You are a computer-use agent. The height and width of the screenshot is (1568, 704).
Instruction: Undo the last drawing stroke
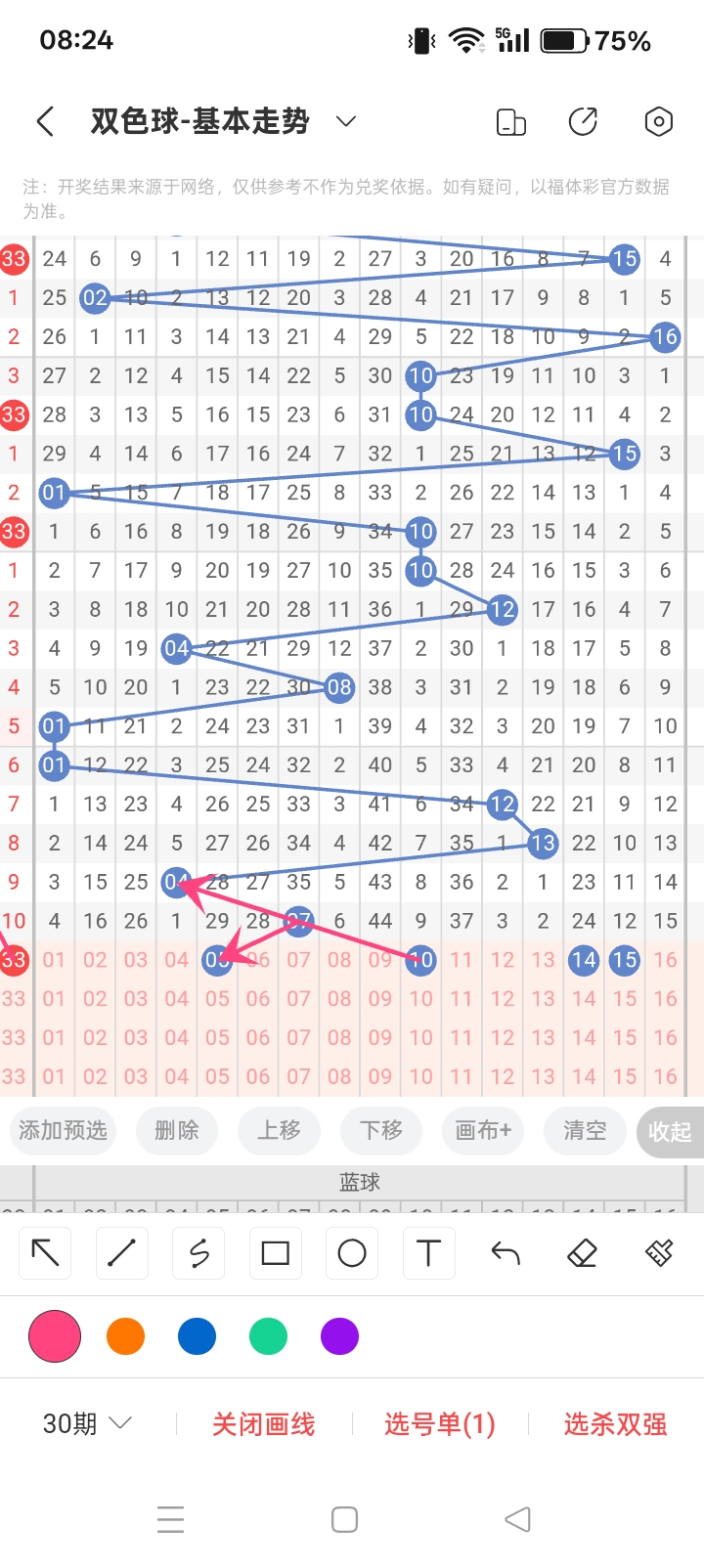tap(506, 1252)
